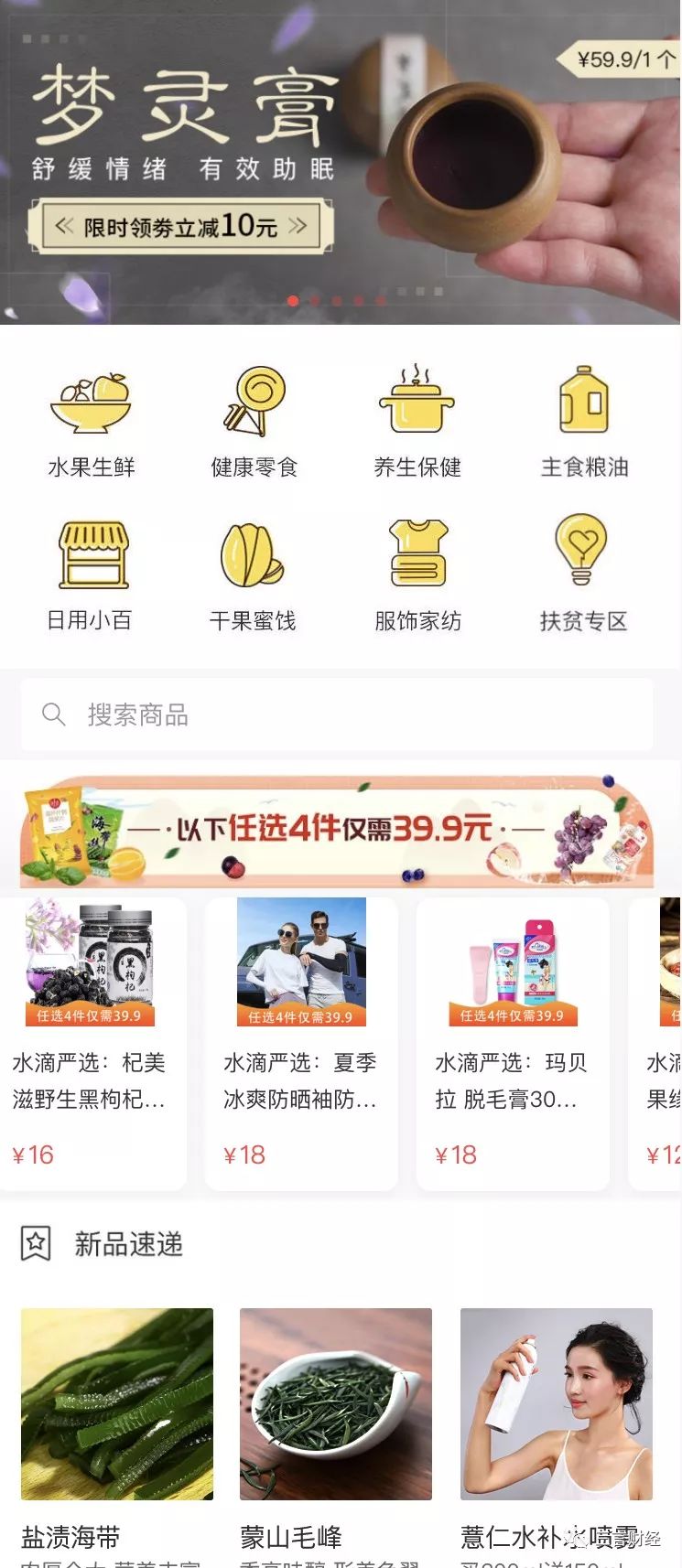682x1568 pixels.
Task: Open the 养生保健 category
Action: point(417,423)
